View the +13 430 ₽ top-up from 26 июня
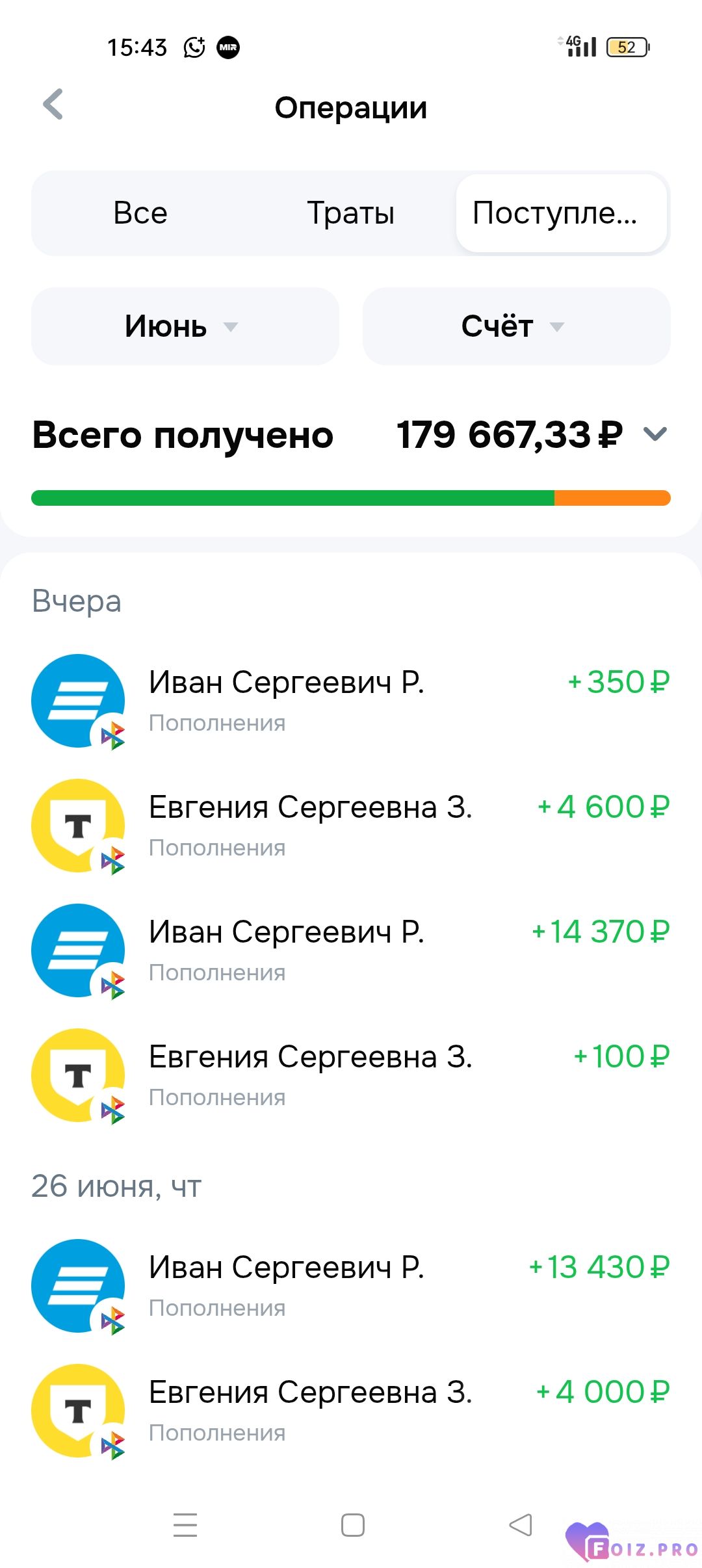 coord(351,1286)
